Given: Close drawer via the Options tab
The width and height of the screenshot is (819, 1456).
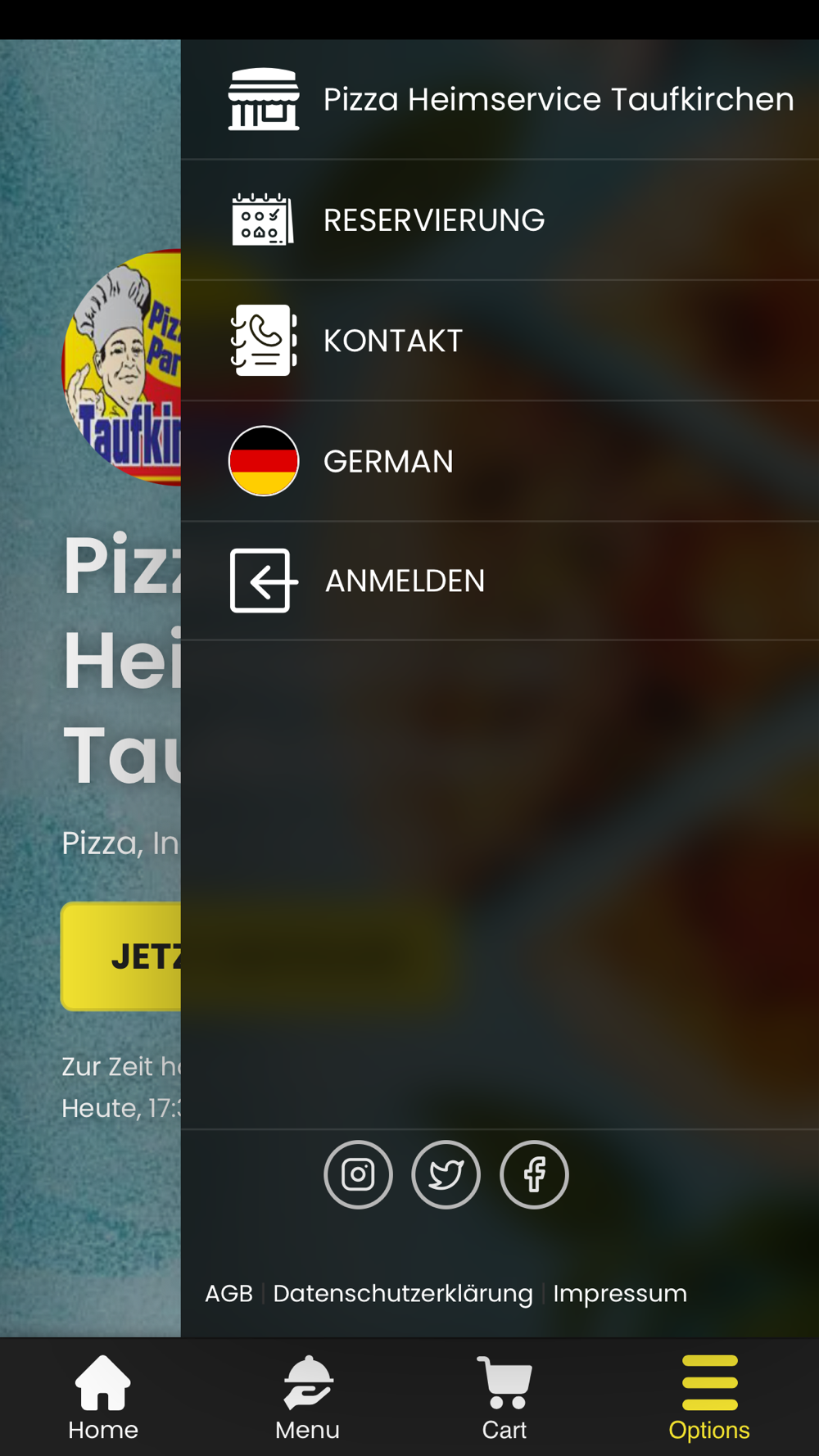Looking at the screenshot, I should 709,1398.
